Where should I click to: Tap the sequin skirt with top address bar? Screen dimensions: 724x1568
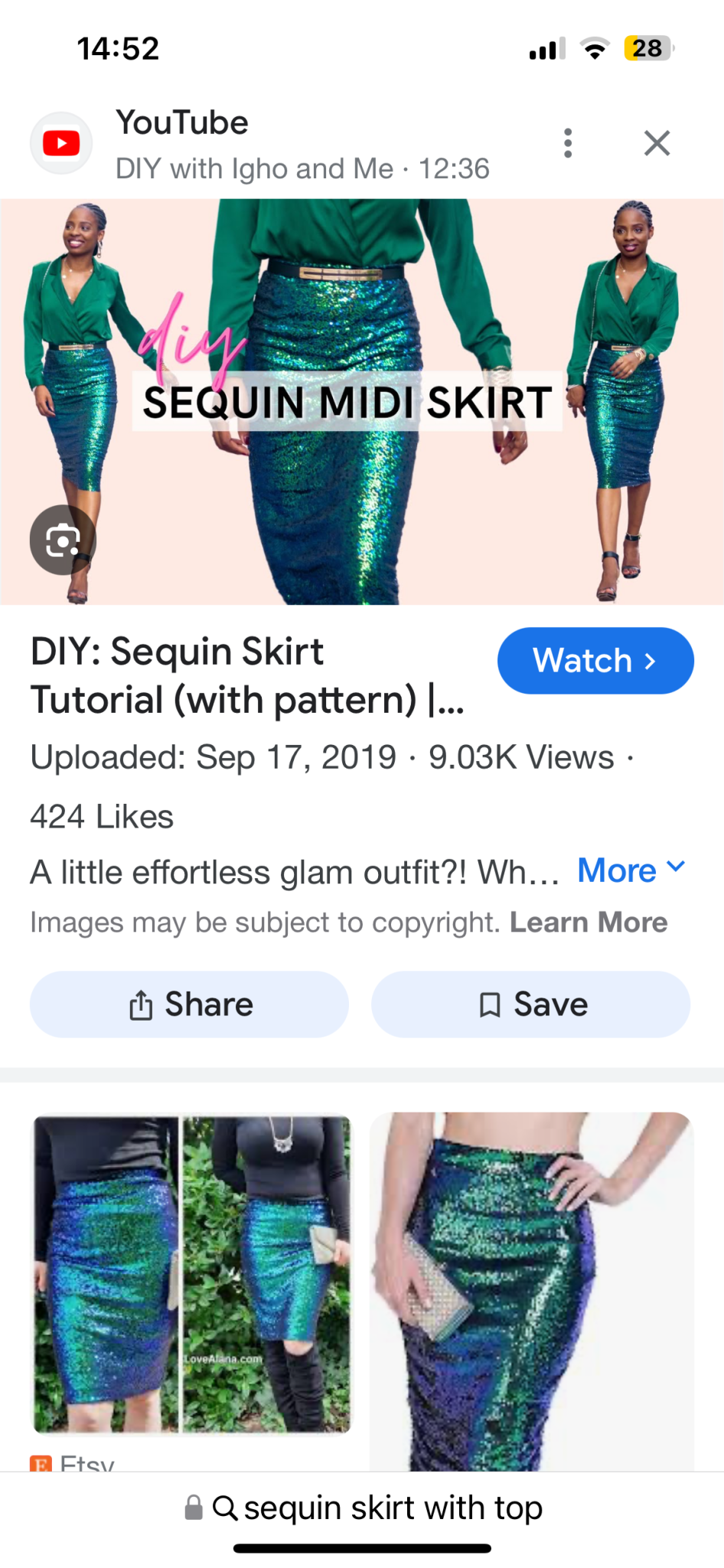tap(363, 1508)
